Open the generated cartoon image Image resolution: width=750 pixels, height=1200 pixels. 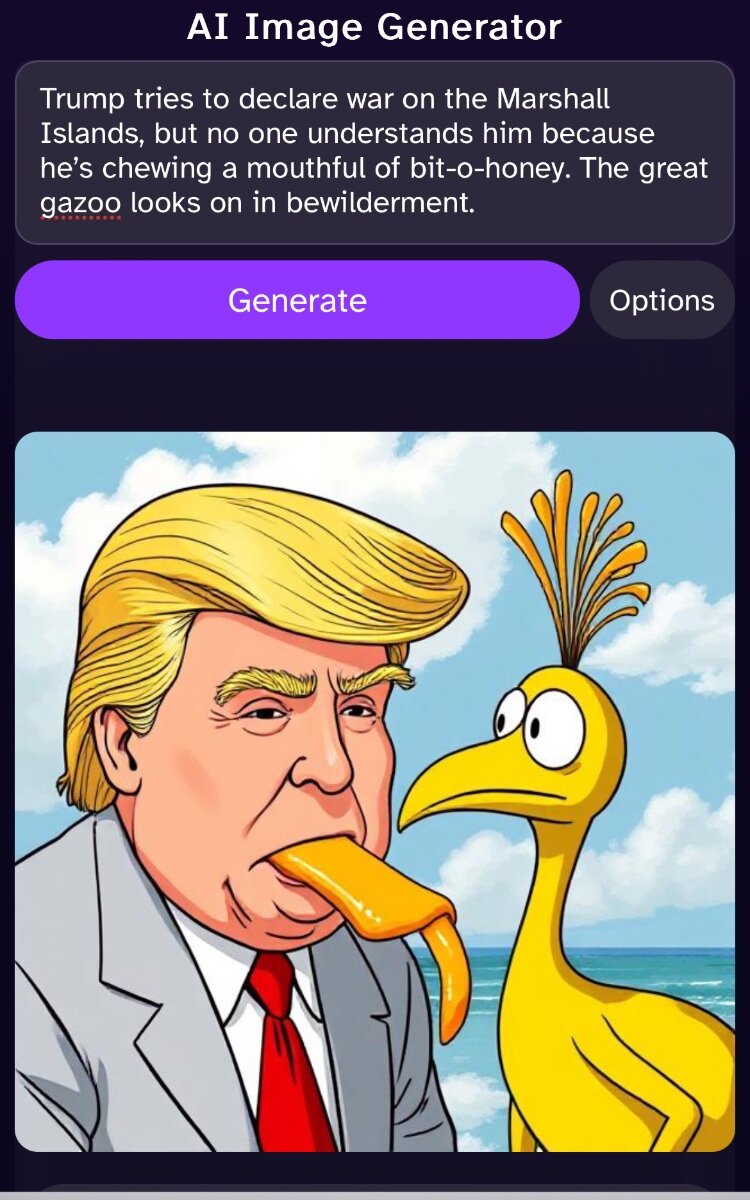point(375,792)
